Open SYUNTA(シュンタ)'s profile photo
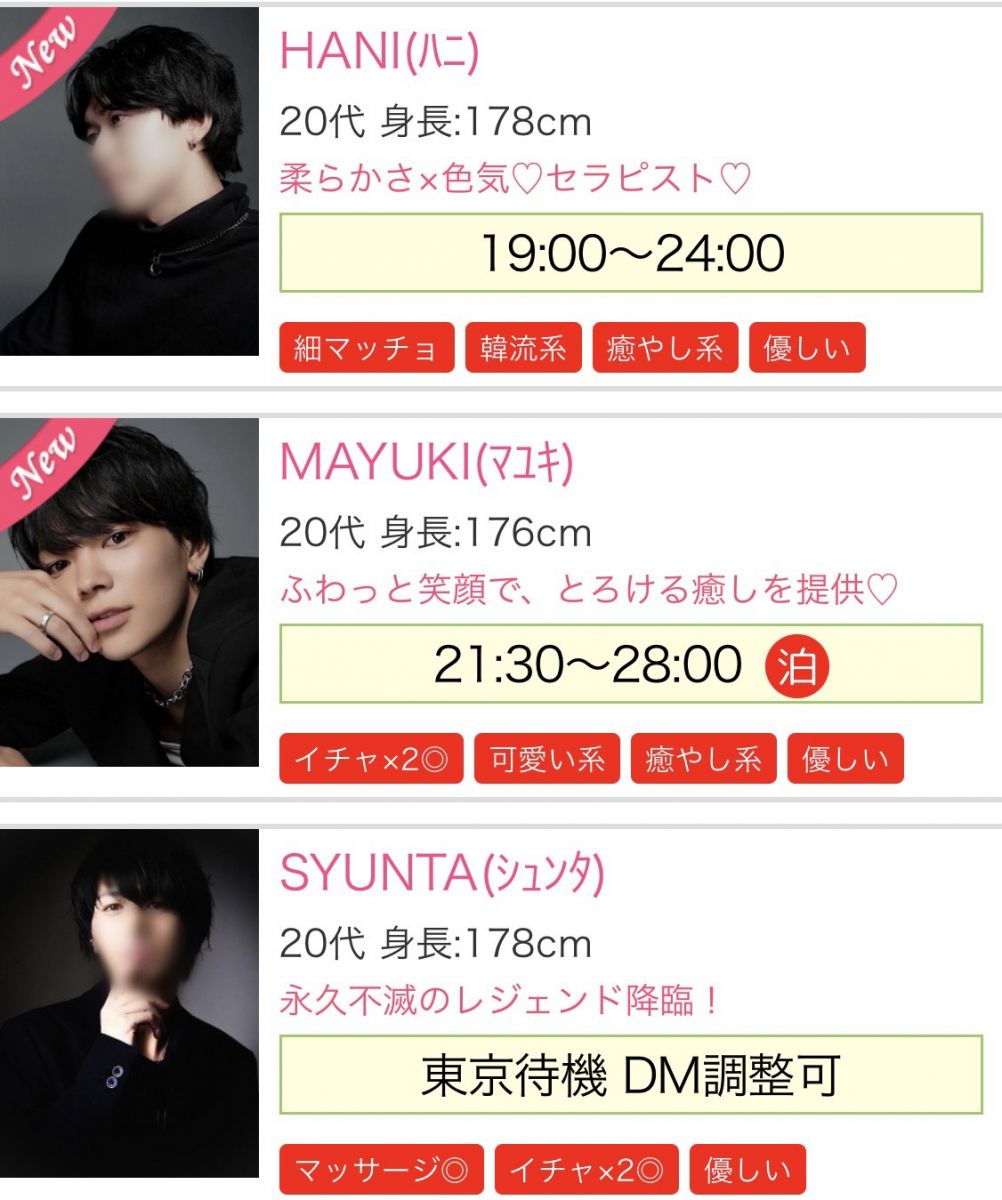Image resolution: width=1002 pixels, height=1200 pixels. (130, 1003)
